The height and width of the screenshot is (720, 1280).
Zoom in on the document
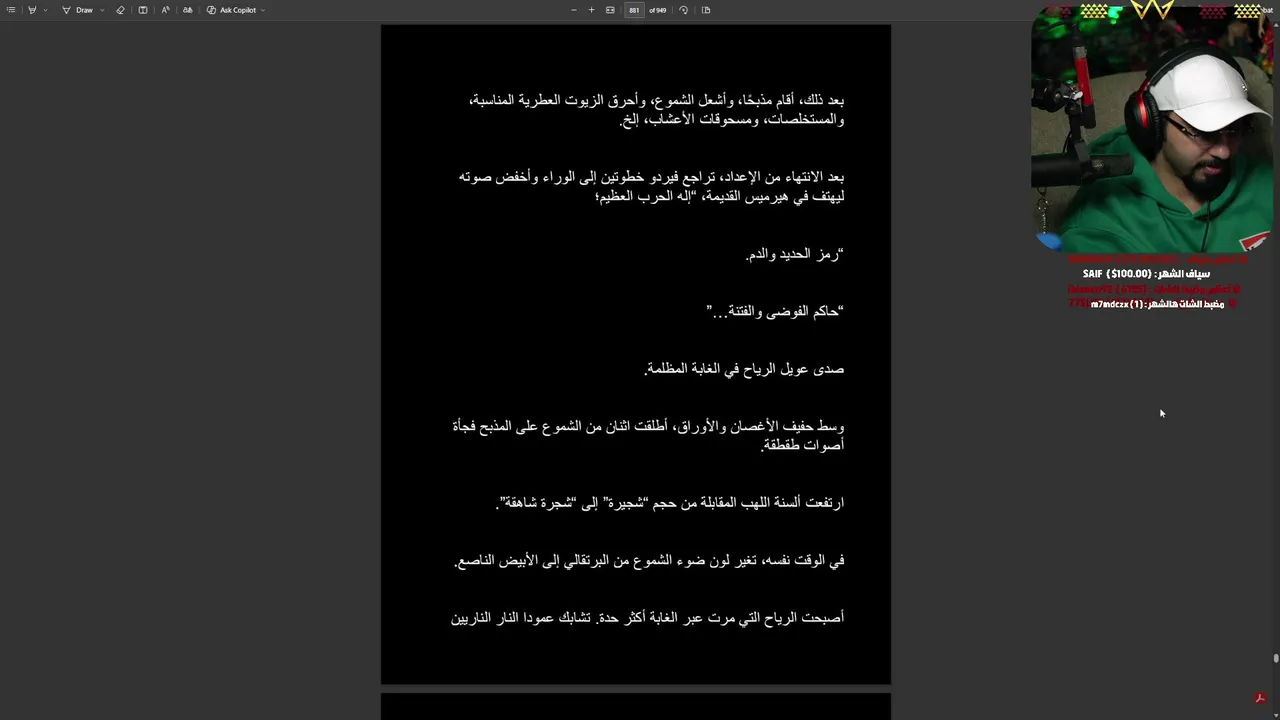tap(591, 10)
